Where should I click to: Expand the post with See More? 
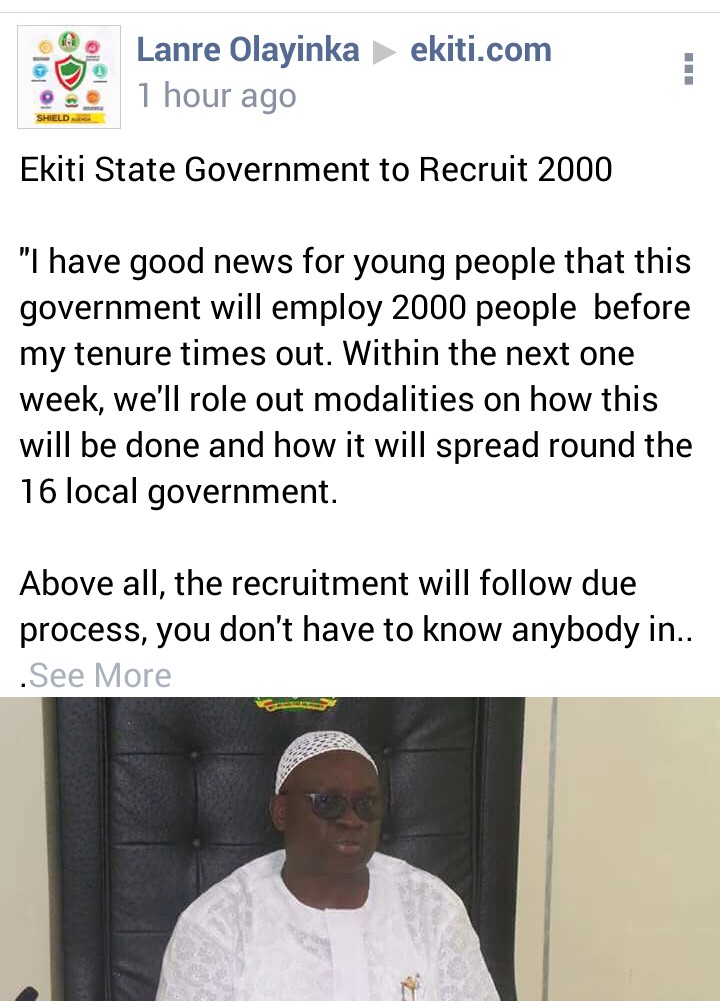click(100, 676)
